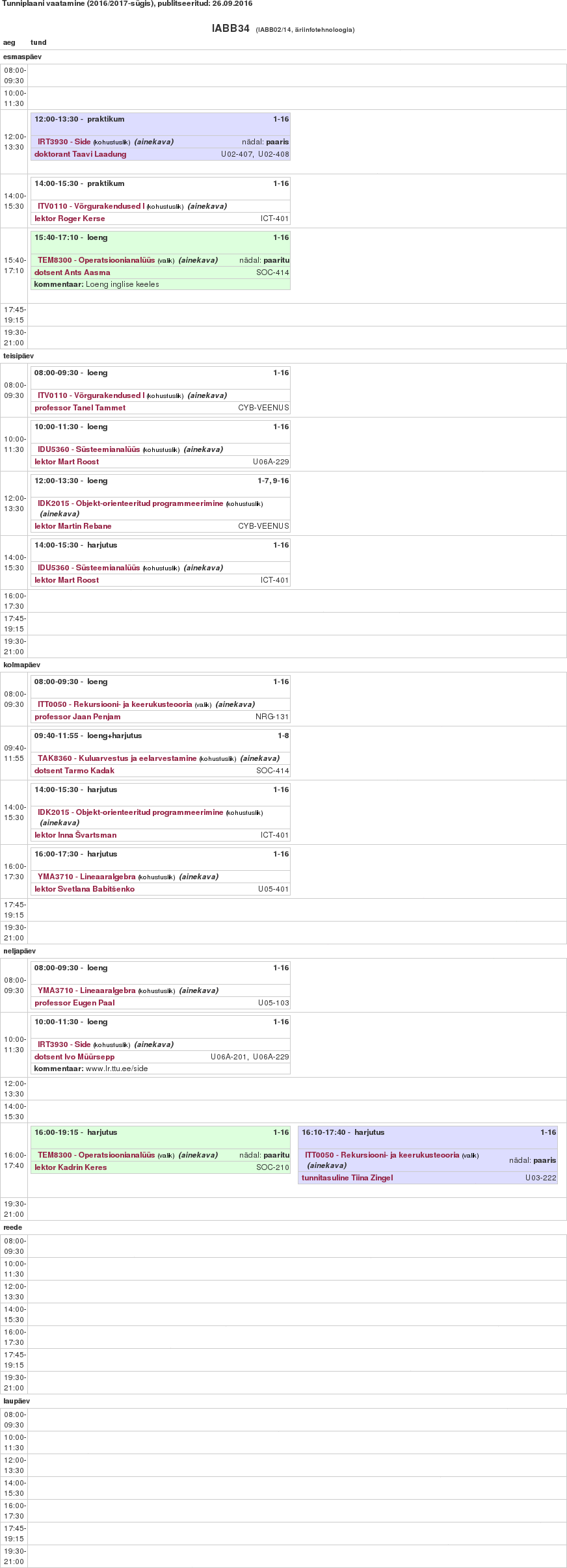This screenshot has height=1568, width=567.
Task: Open lektor Inna Švartsman's link
Action: [x=75, y=835]
